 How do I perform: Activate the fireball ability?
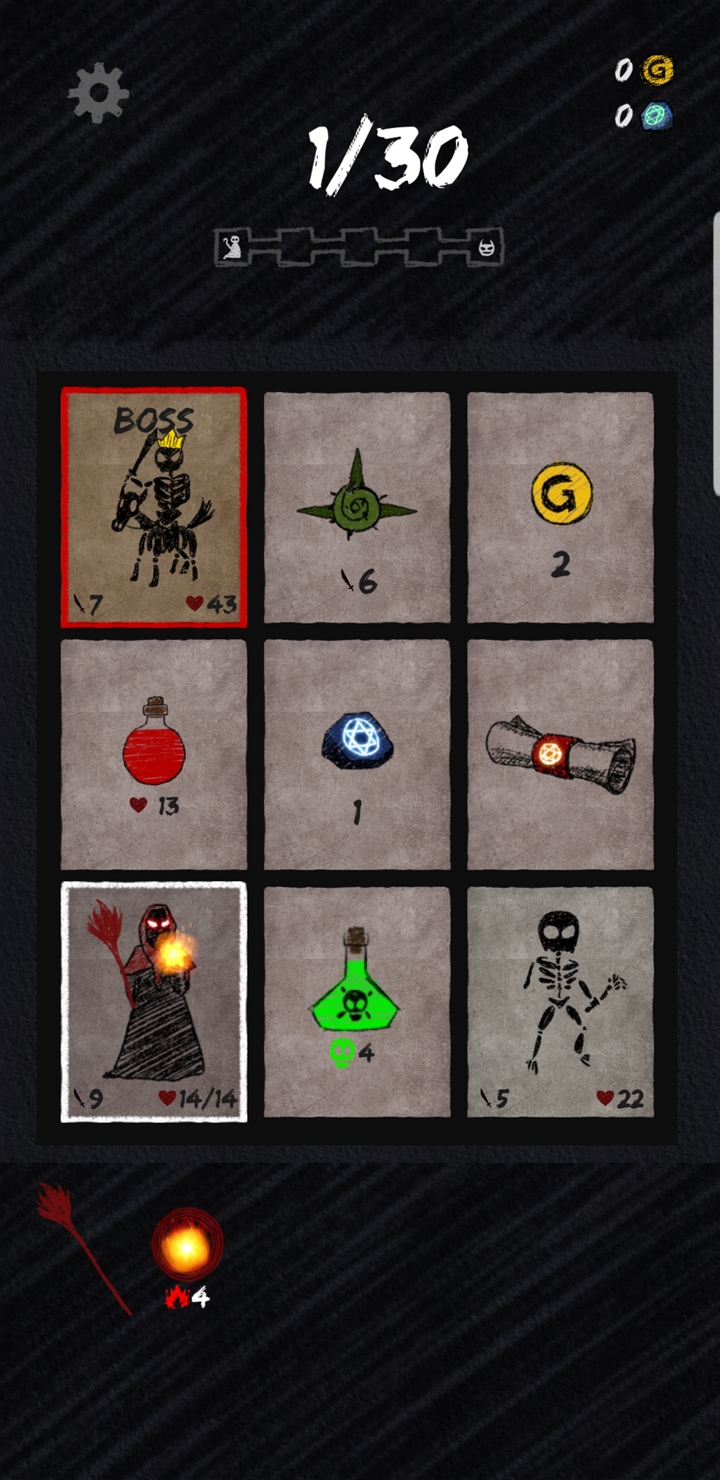point(187,1245)
